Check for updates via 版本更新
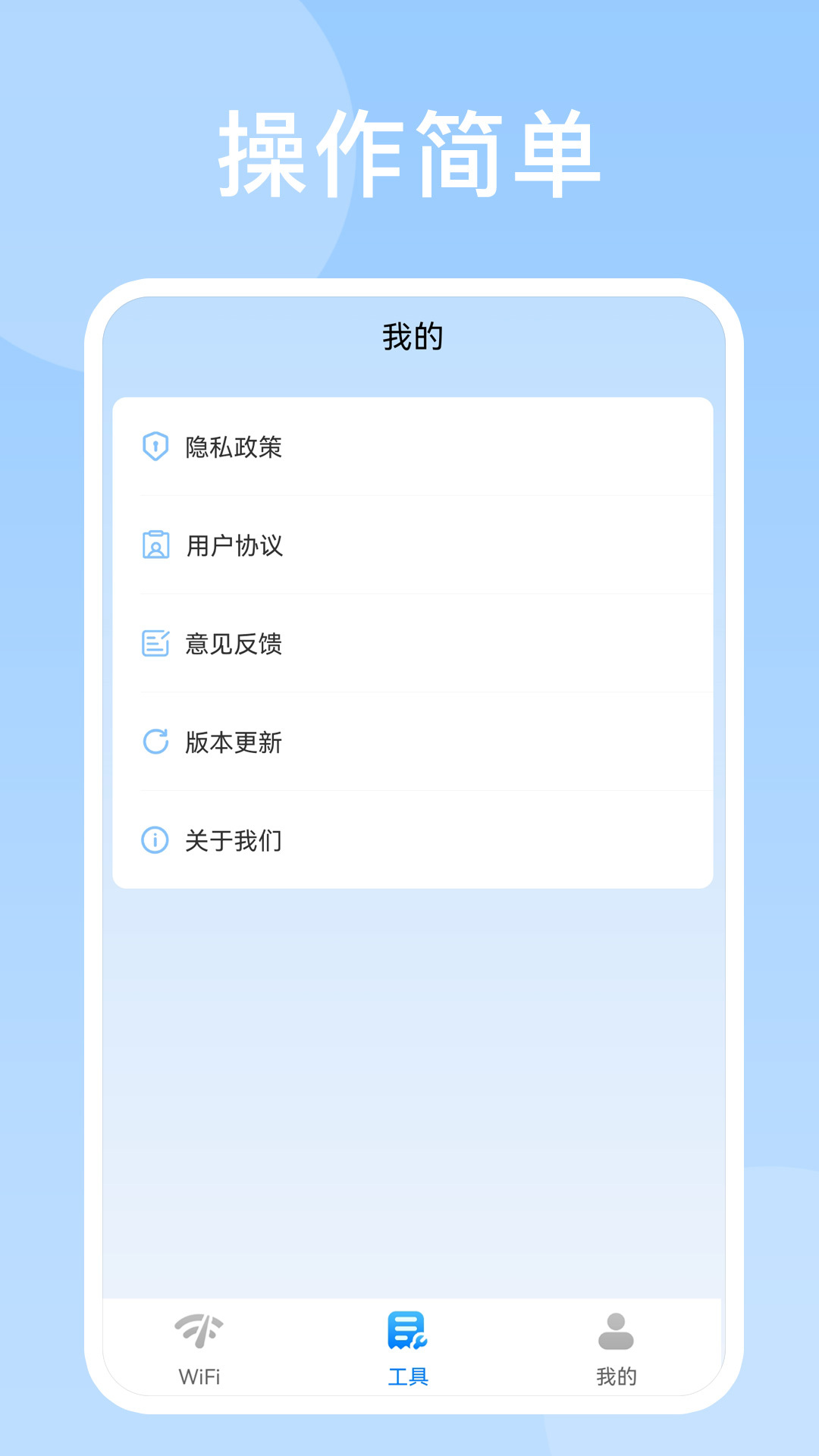819x1456 pixels. pyautogui.click(x=235, y=742)
